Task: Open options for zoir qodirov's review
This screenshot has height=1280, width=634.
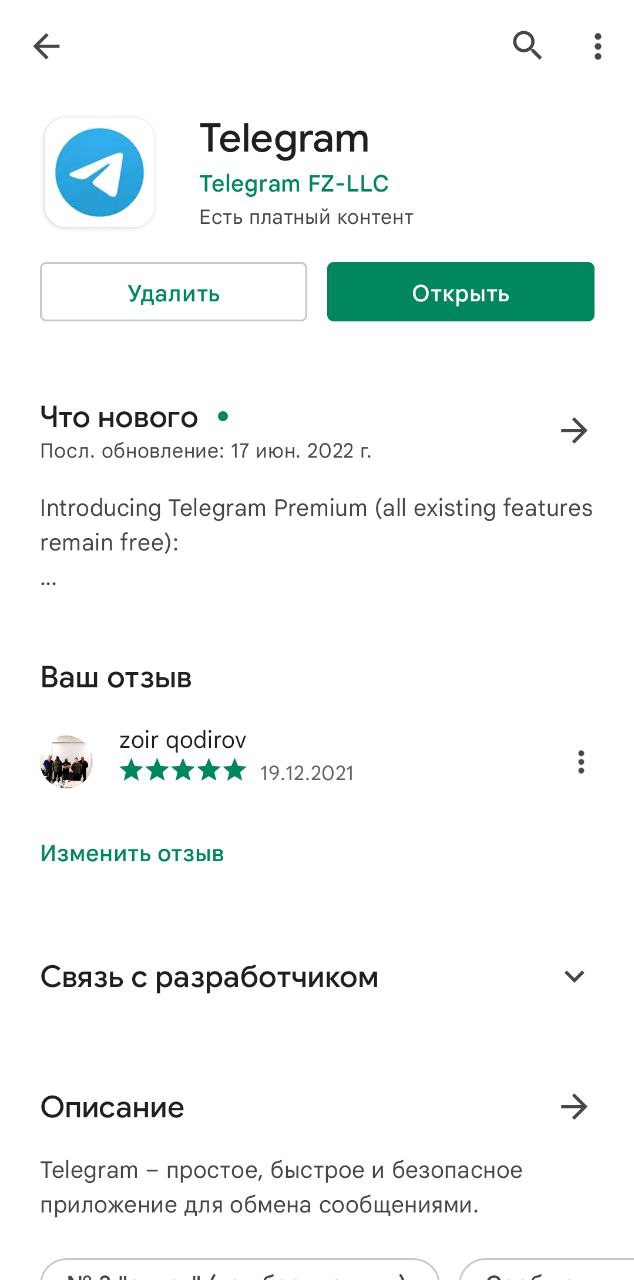Action: point(580,762)
